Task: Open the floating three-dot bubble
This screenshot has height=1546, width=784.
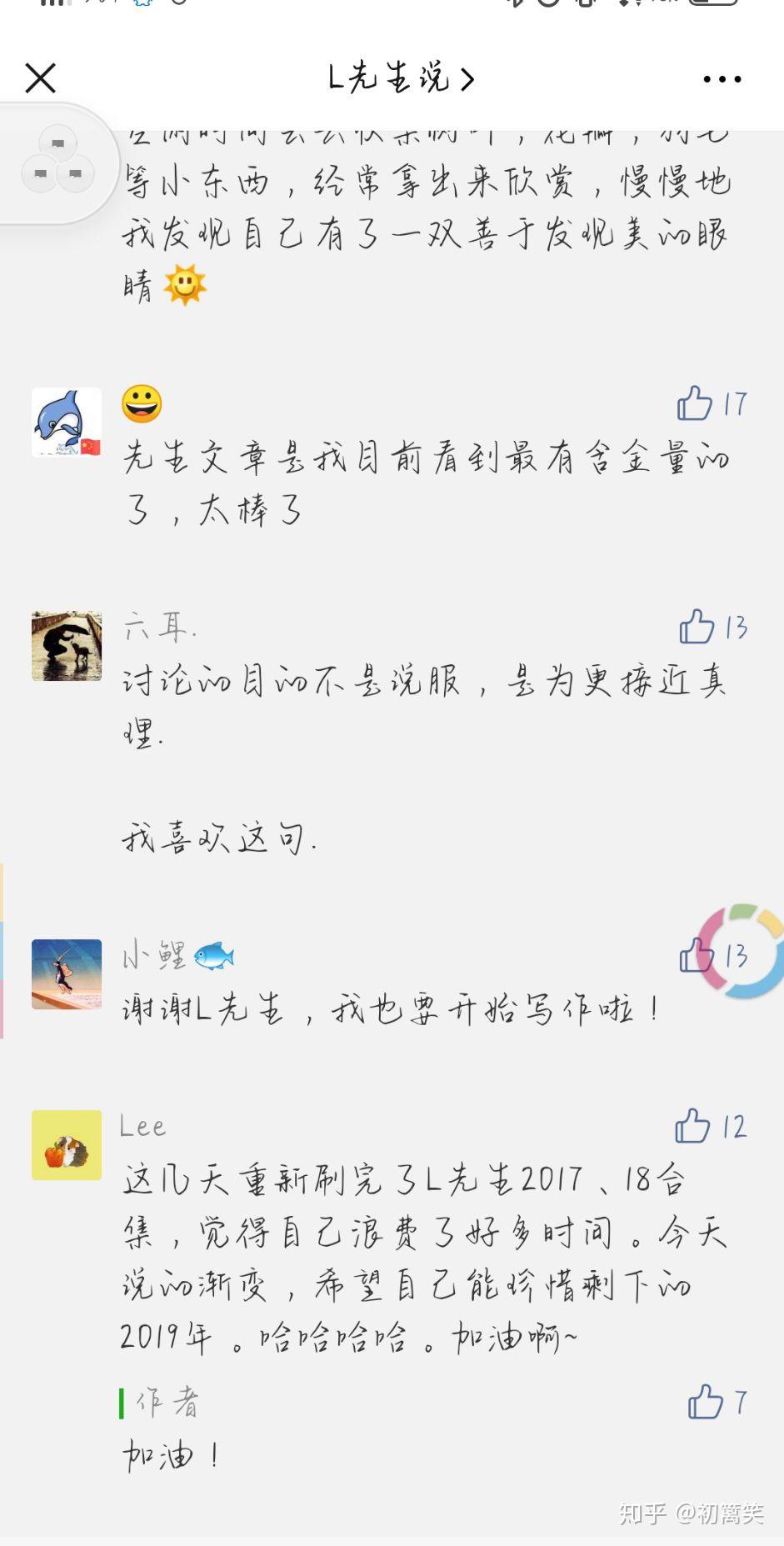Action: click(57, 163)
